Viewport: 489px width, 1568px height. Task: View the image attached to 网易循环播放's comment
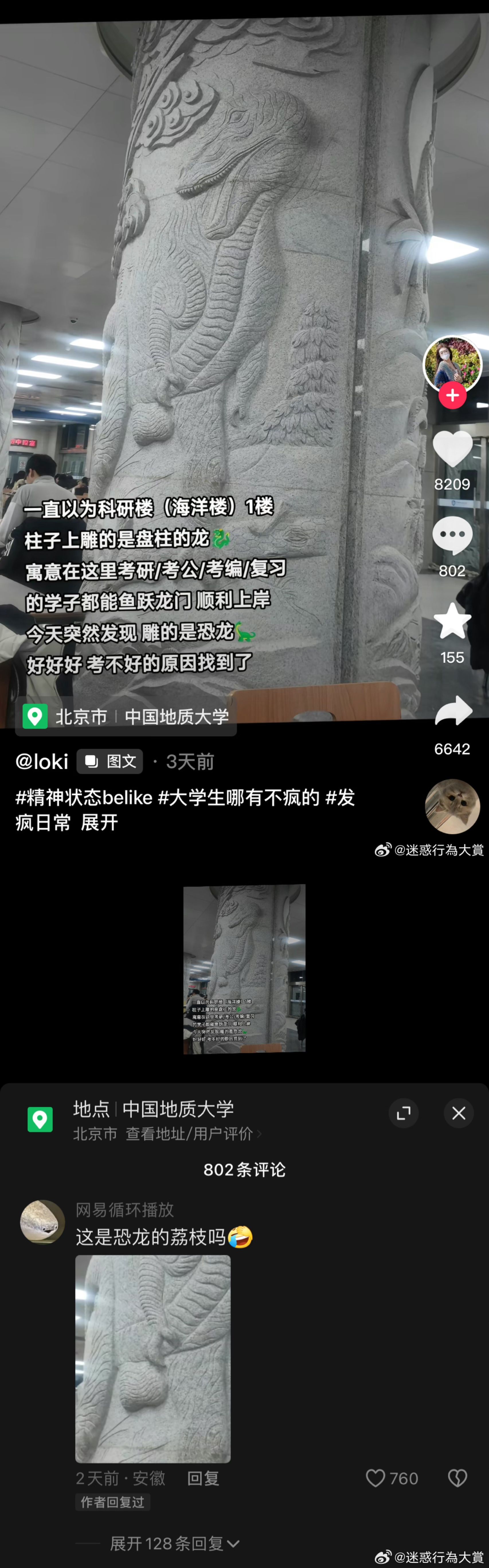click(153, 1358)
